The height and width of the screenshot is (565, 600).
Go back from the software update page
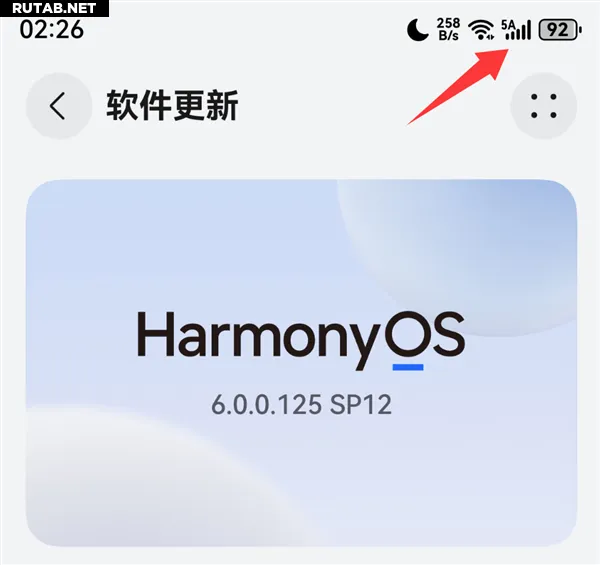pos(59,105)
